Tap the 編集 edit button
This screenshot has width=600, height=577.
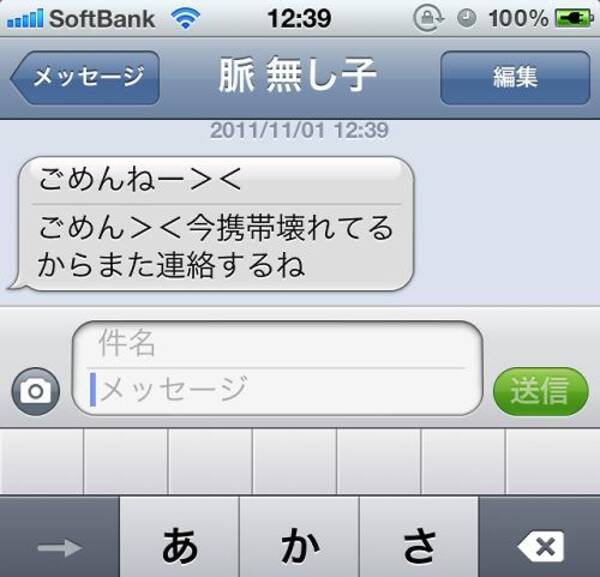[x=515, y=78]
